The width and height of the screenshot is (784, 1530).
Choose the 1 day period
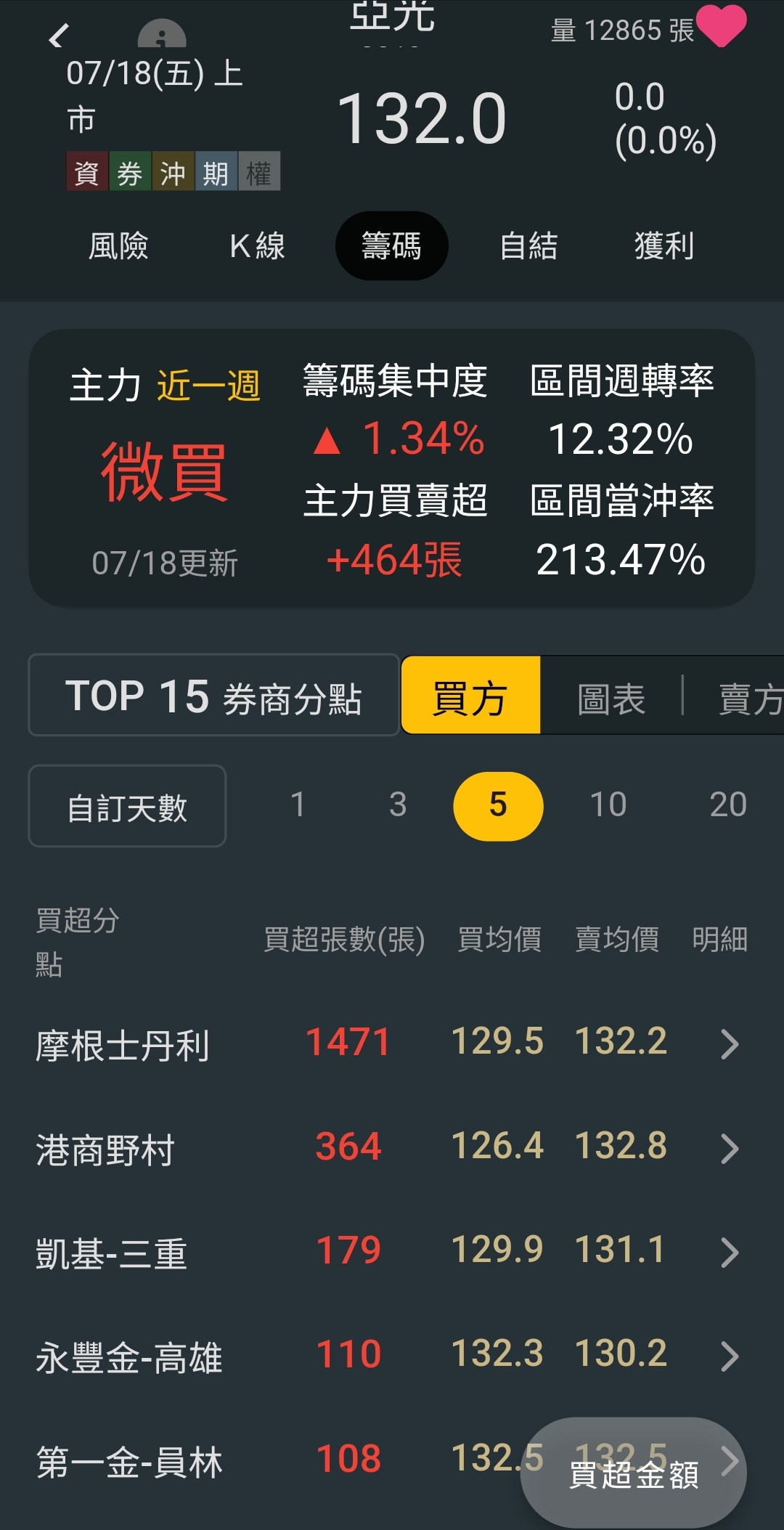click(298, 805)
